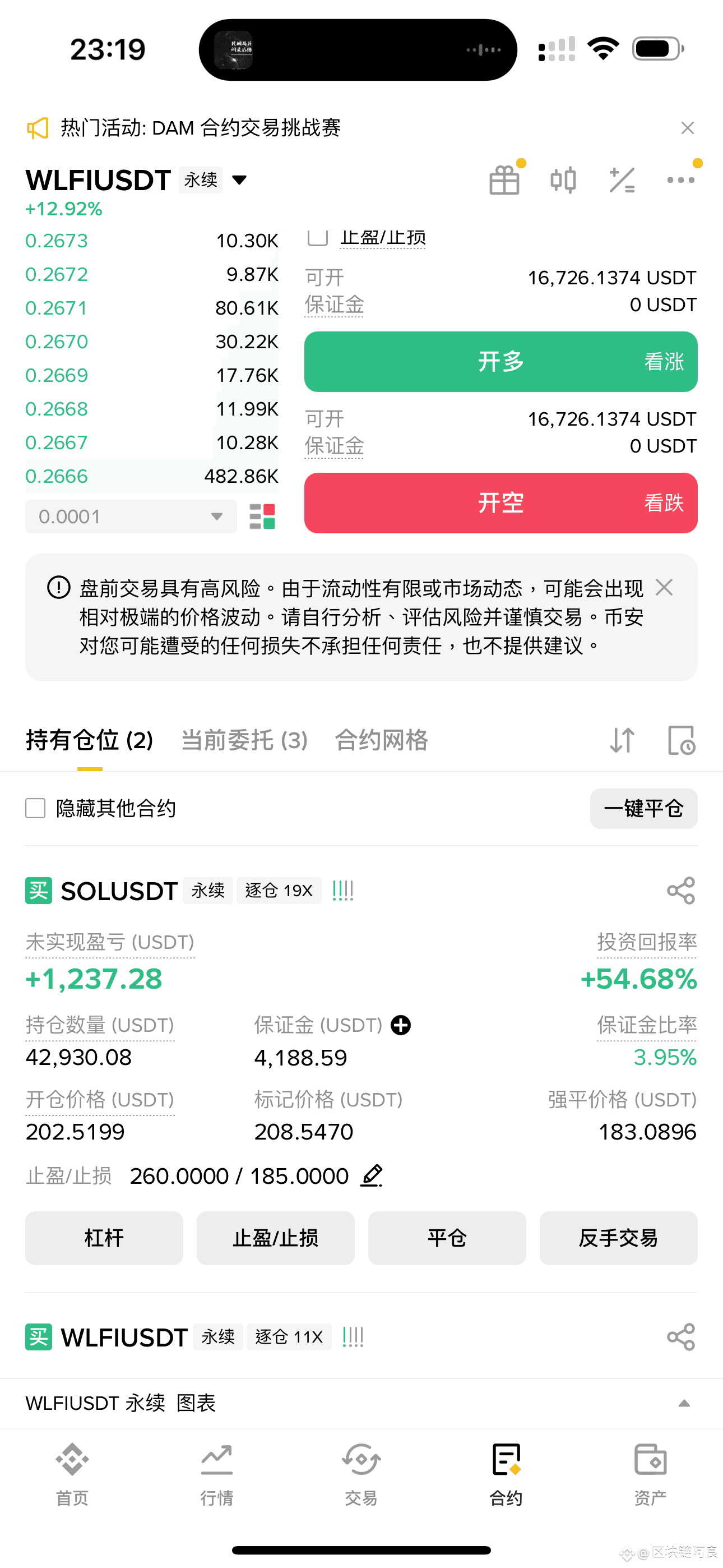
Task: Add margin with the plus icon
Action: coord(400,1025)
